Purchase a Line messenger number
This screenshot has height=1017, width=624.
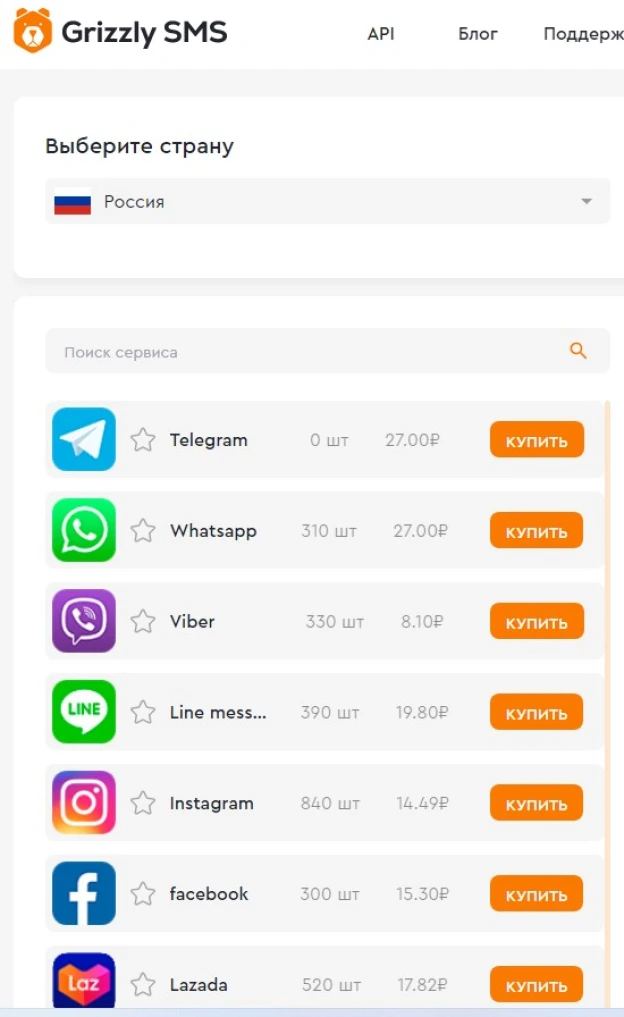click(536, 712)
